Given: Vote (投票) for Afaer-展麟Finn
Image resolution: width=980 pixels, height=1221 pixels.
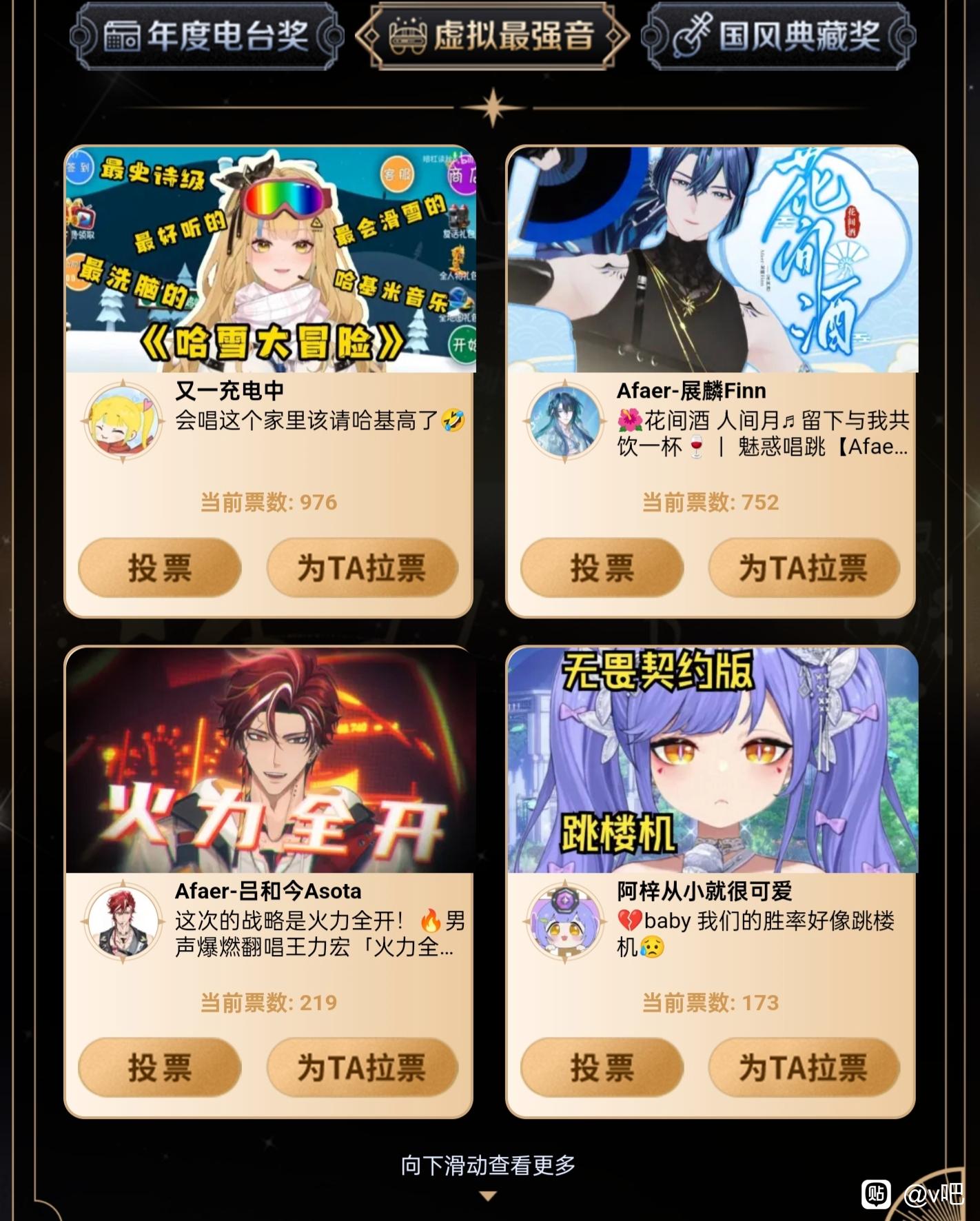Looking at the screenshot, I should click(x=602, y=568).
